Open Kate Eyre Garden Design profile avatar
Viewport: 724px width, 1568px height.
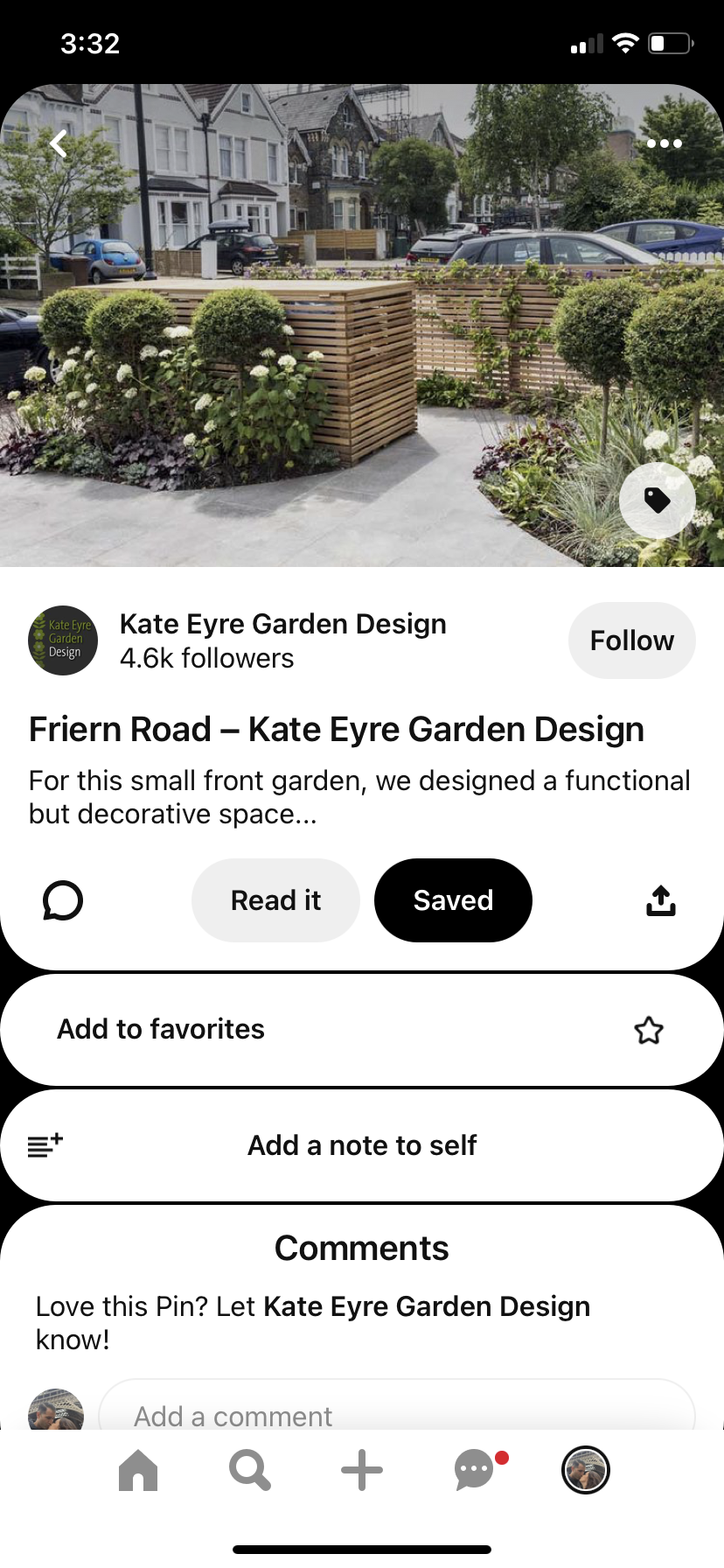pos(63,640)
